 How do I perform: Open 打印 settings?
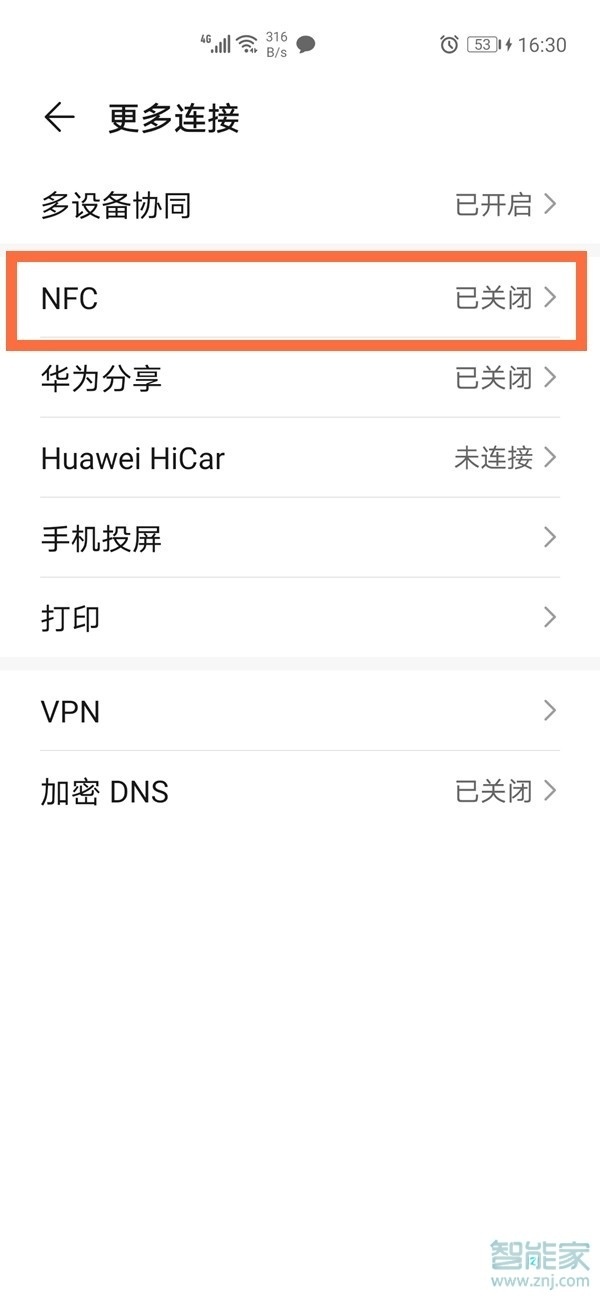300,618
